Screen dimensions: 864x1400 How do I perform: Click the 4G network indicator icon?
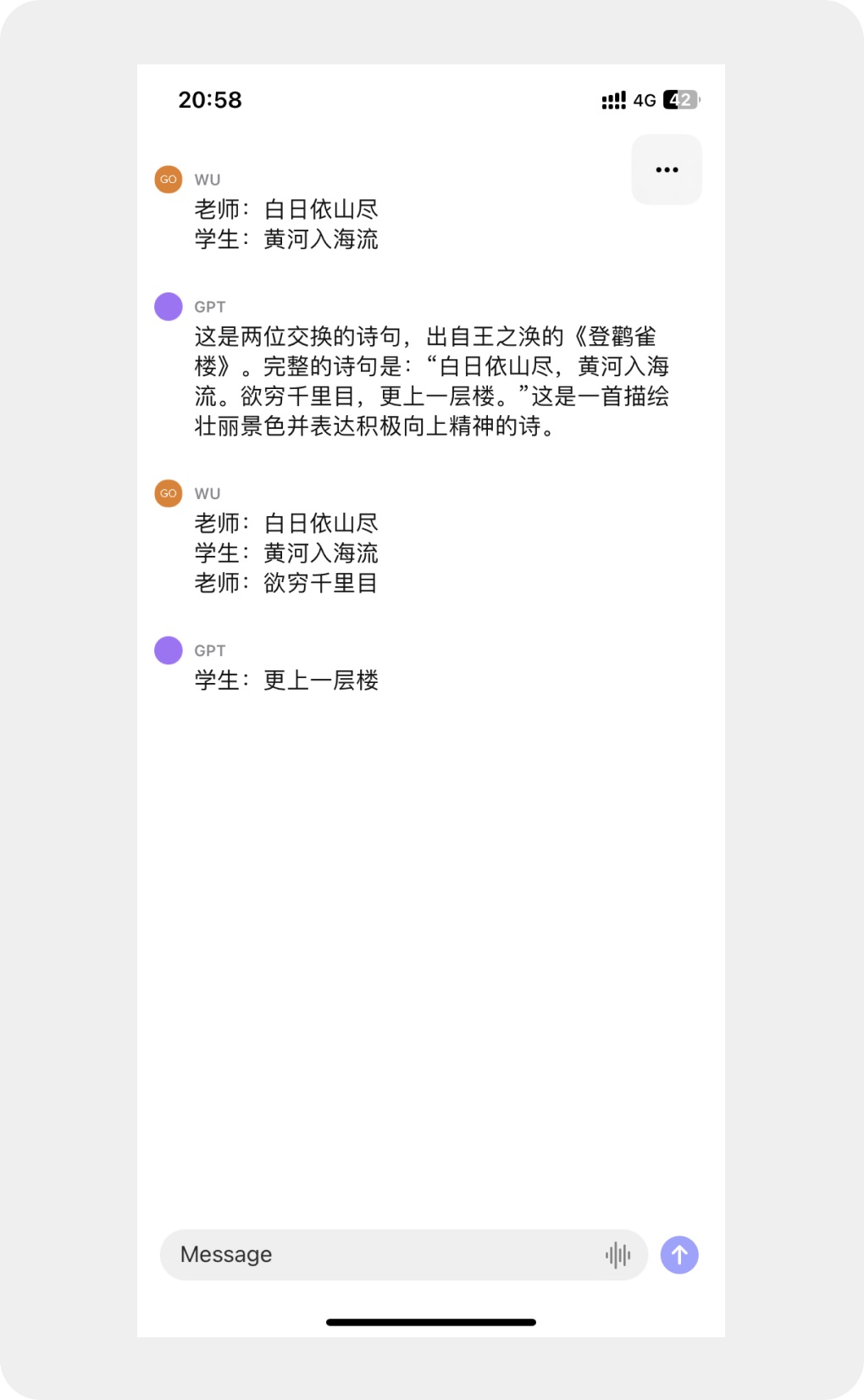tap(645, 99)
